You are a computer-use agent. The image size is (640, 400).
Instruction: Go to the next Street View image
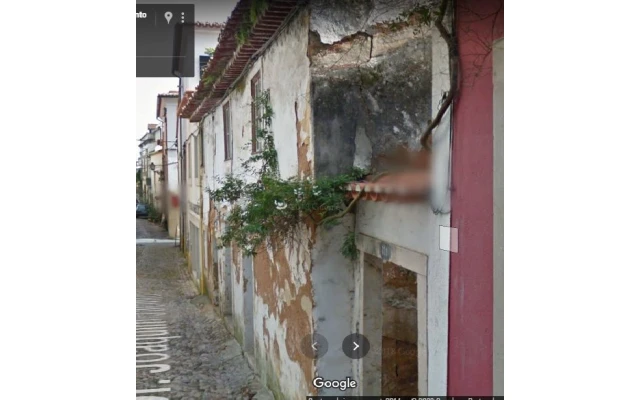pyautogui.click(x=355, y=346)
